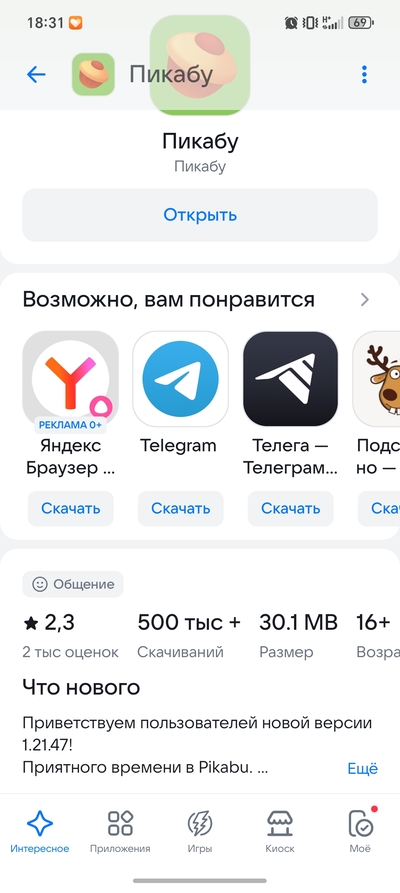Screen dimensions: 400x893
Task: Switch to the Моё tab
Action: 360,831
